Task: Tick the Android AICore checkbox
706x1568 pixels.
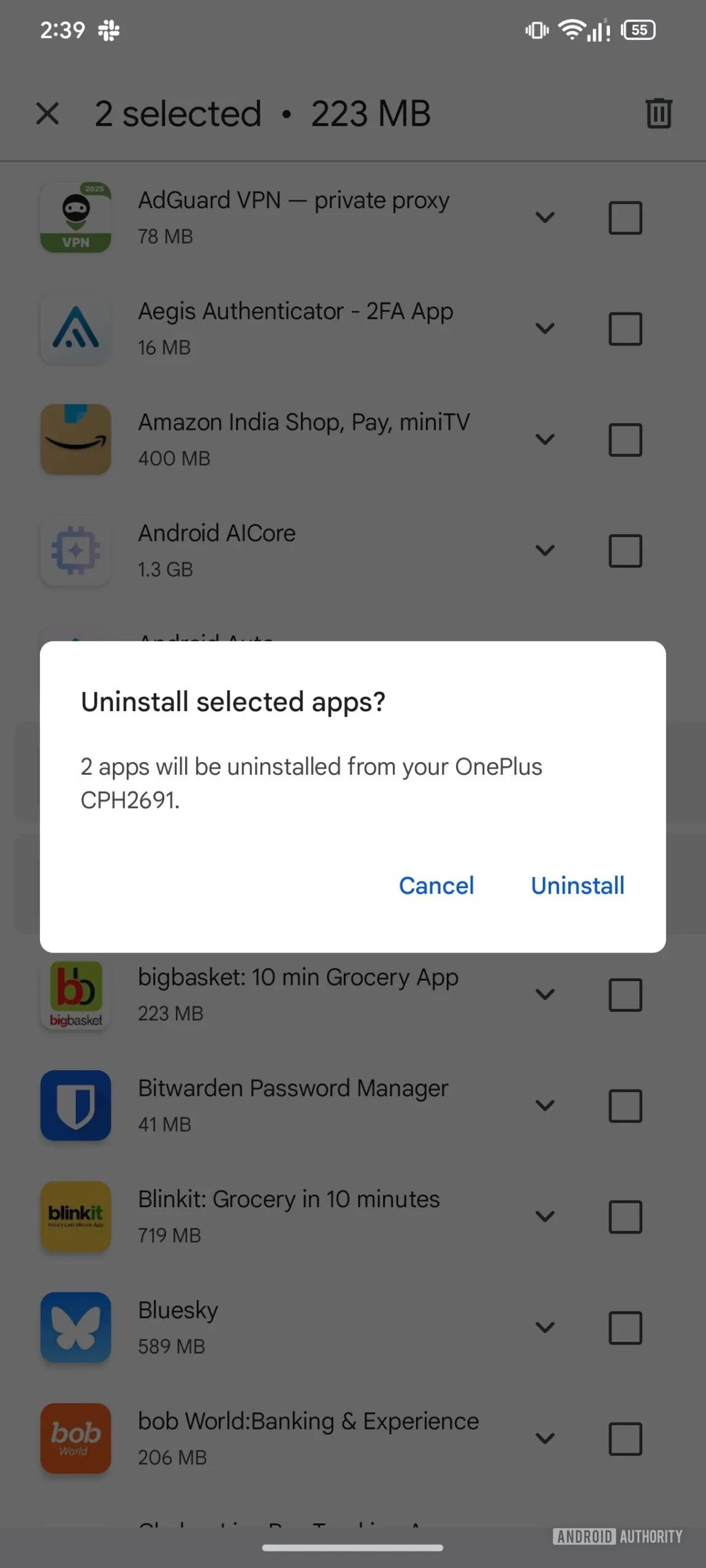Action: tap(625, 551)
